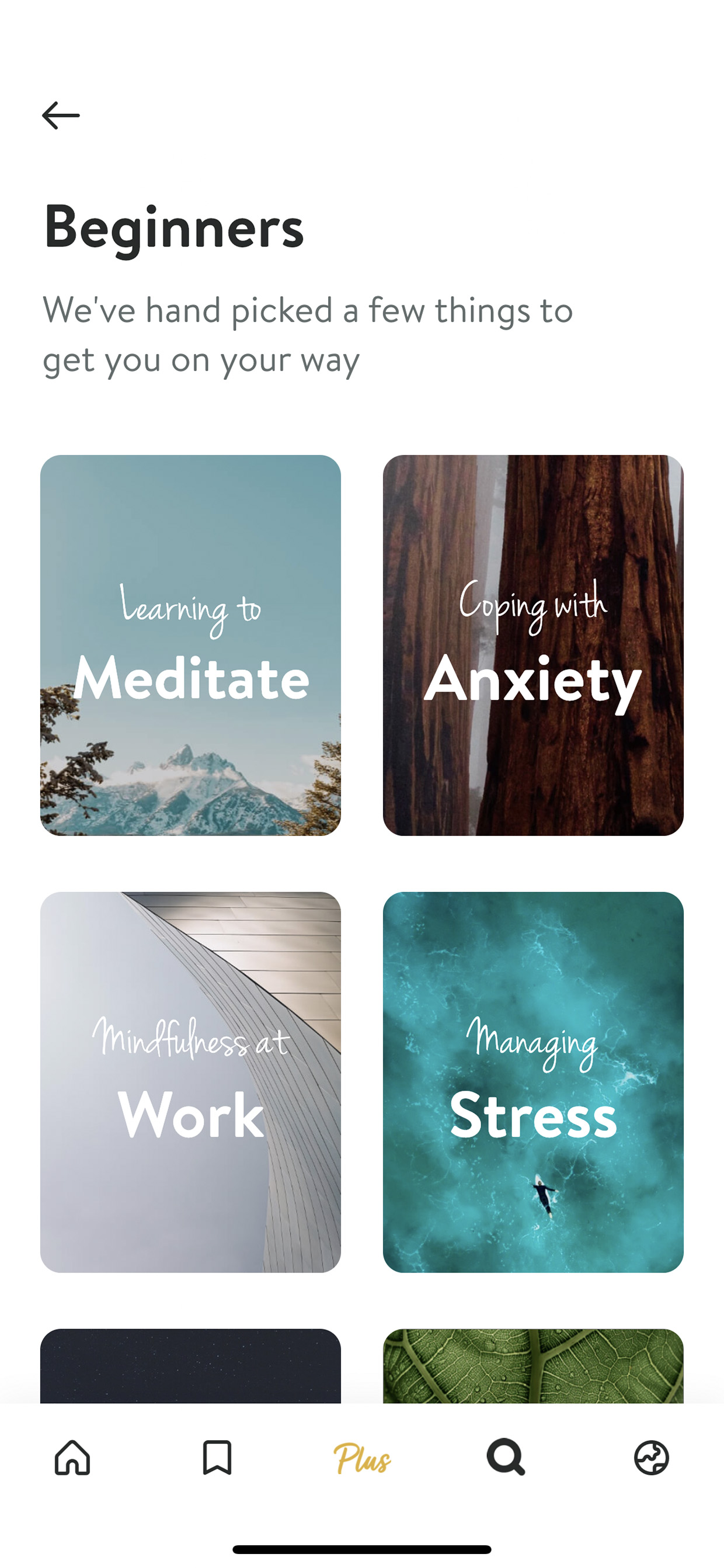Open the search tab
This screenshot has height=1568, width=724.
[x=506, y=1457]
